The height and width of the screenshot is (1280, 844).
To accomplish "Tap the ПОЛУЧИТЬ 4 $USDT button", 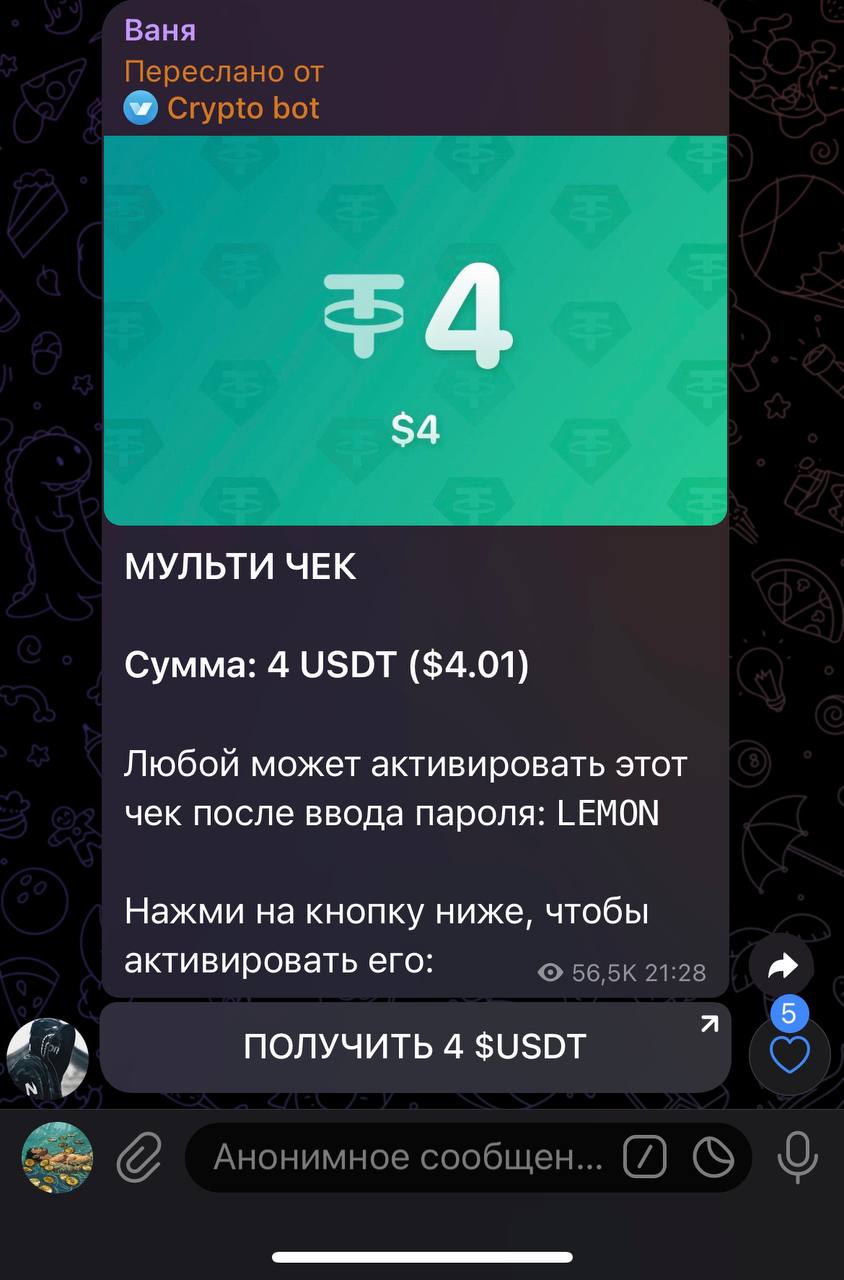I will [415, 1047].
